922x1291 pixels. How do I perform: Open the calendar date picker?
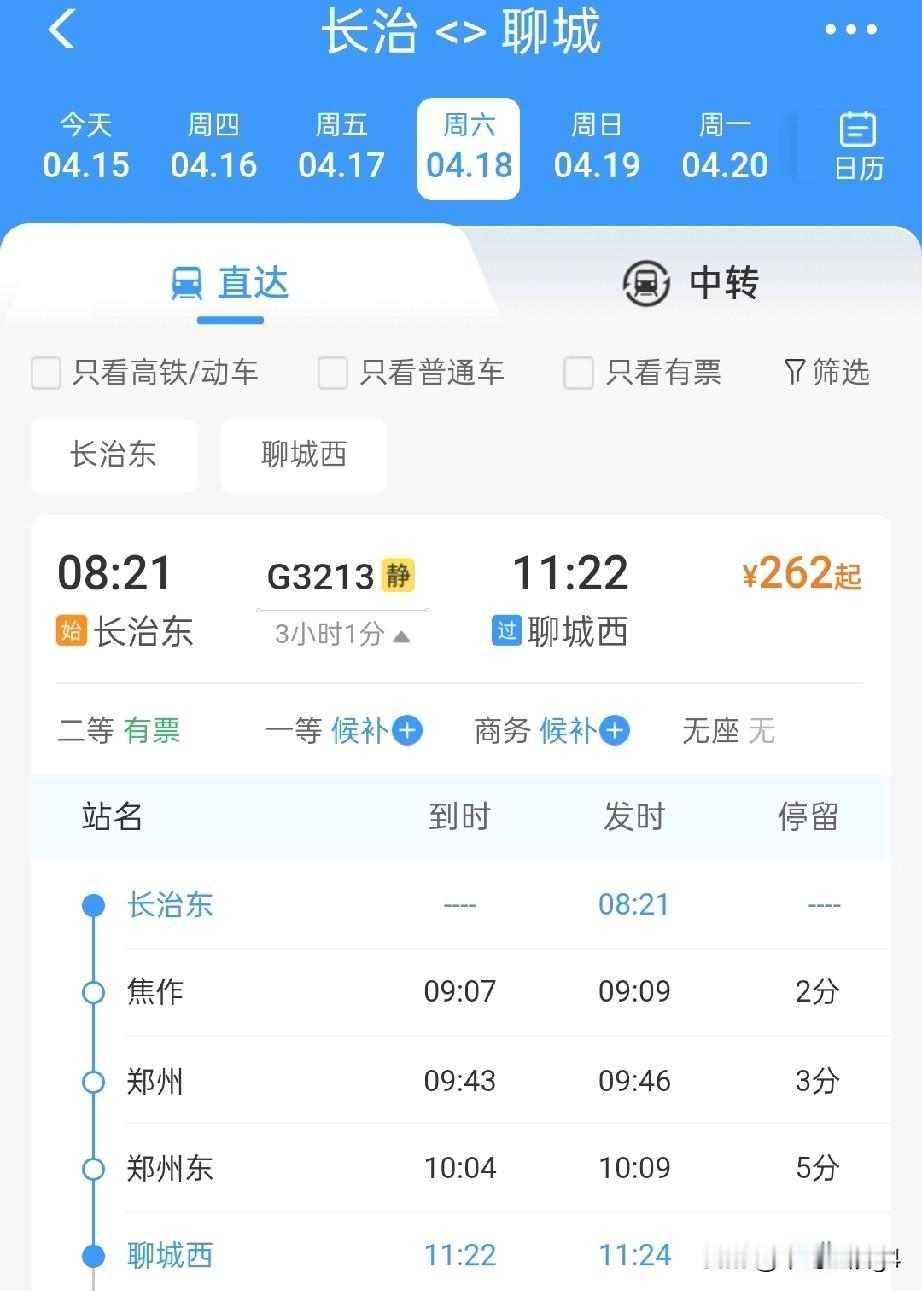click(856, 147)
